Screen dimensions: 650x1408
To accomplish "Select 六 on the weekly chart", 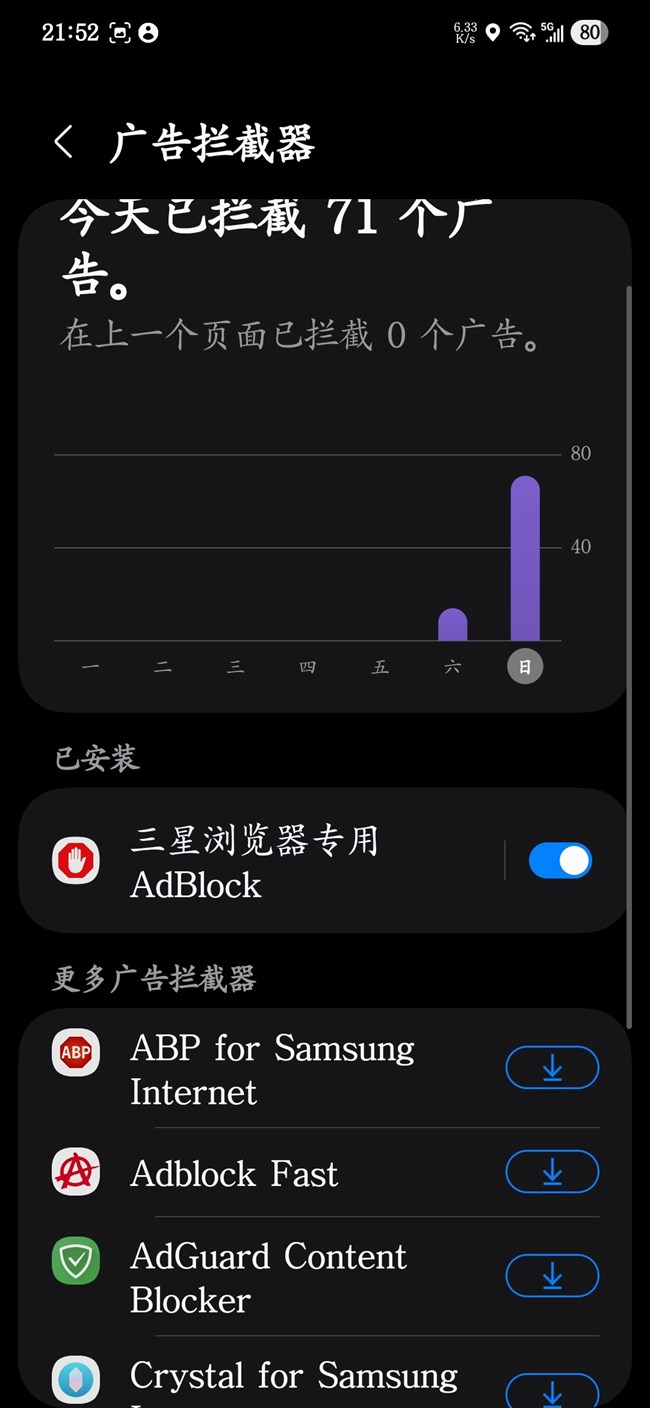I will (x=453, y=666).
